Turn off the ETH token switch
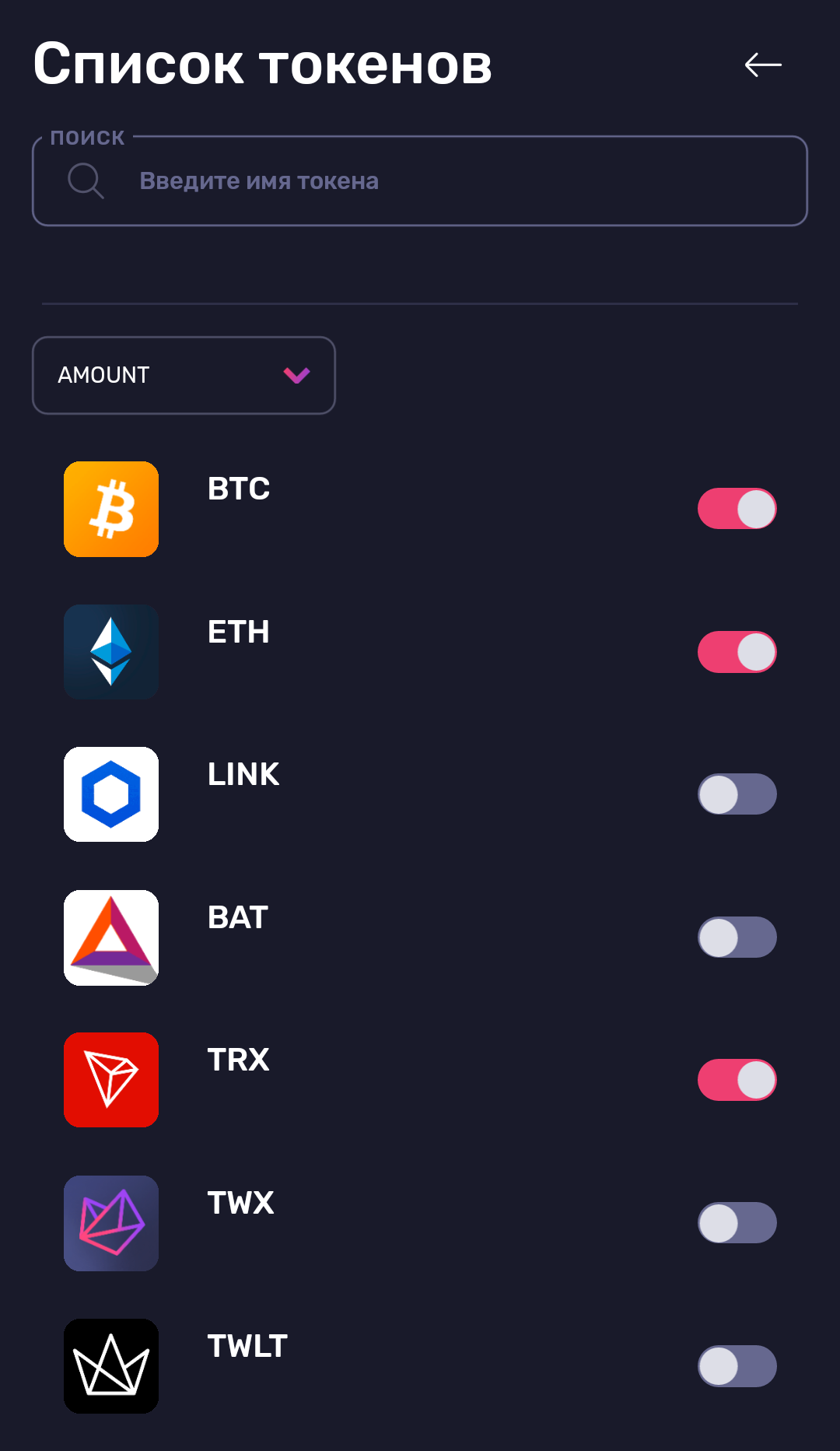Screen dimensions: 840x1451 tap(737, 652)
